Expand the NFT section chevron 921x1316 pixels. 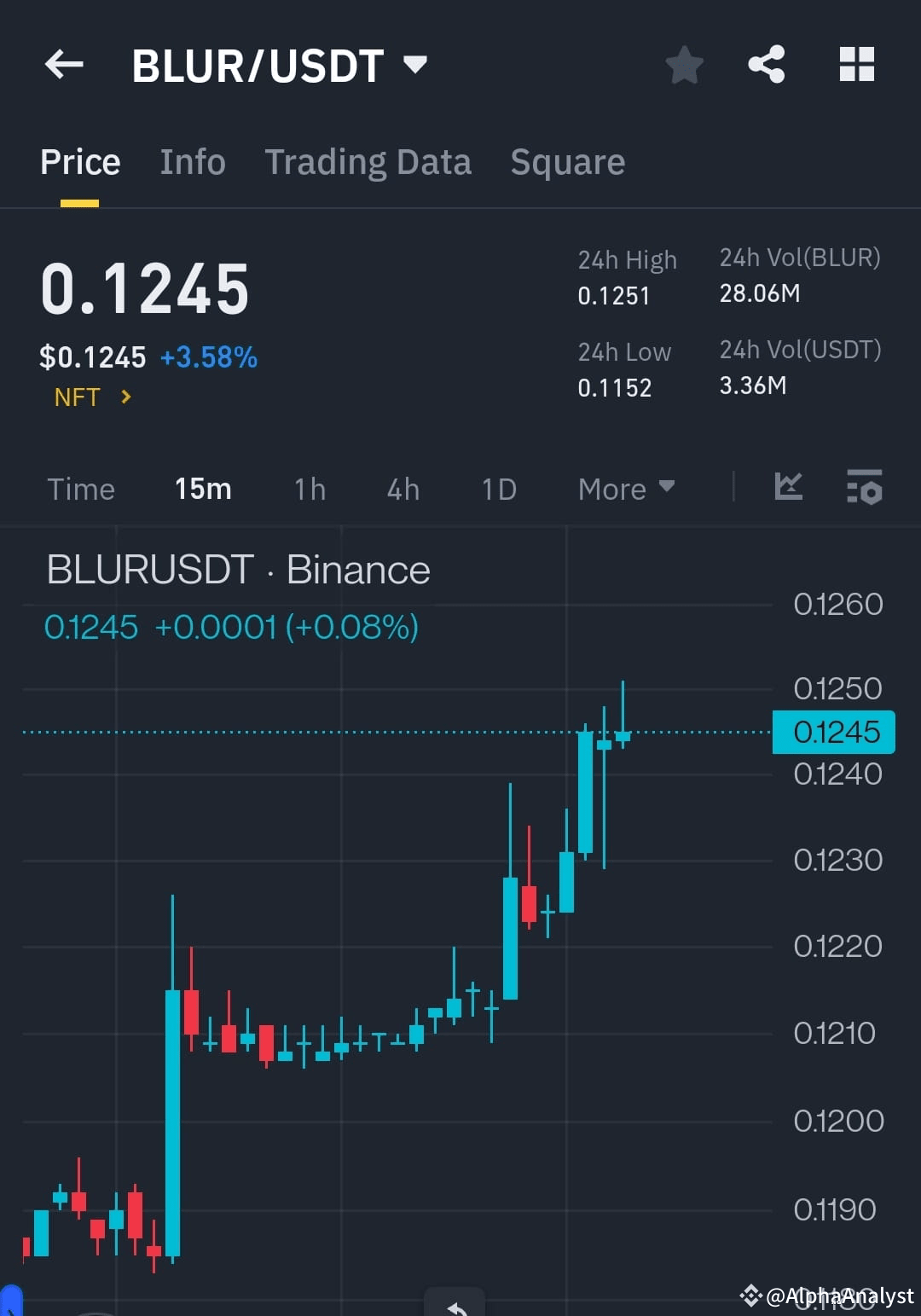click(125, 397)
